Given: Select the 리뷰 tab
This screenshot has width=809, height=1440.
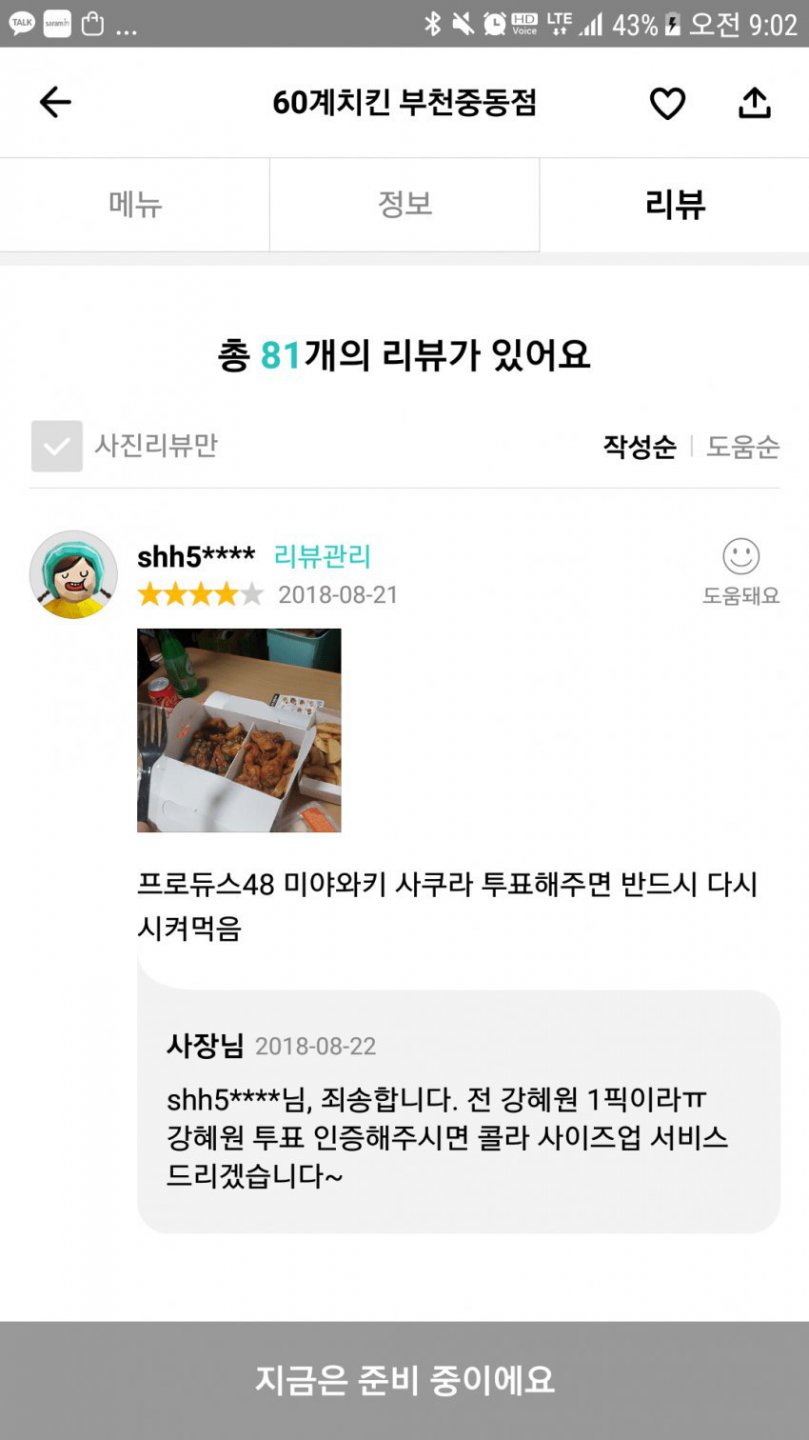Looking at the screenshot, I should [x=675, y=205].
